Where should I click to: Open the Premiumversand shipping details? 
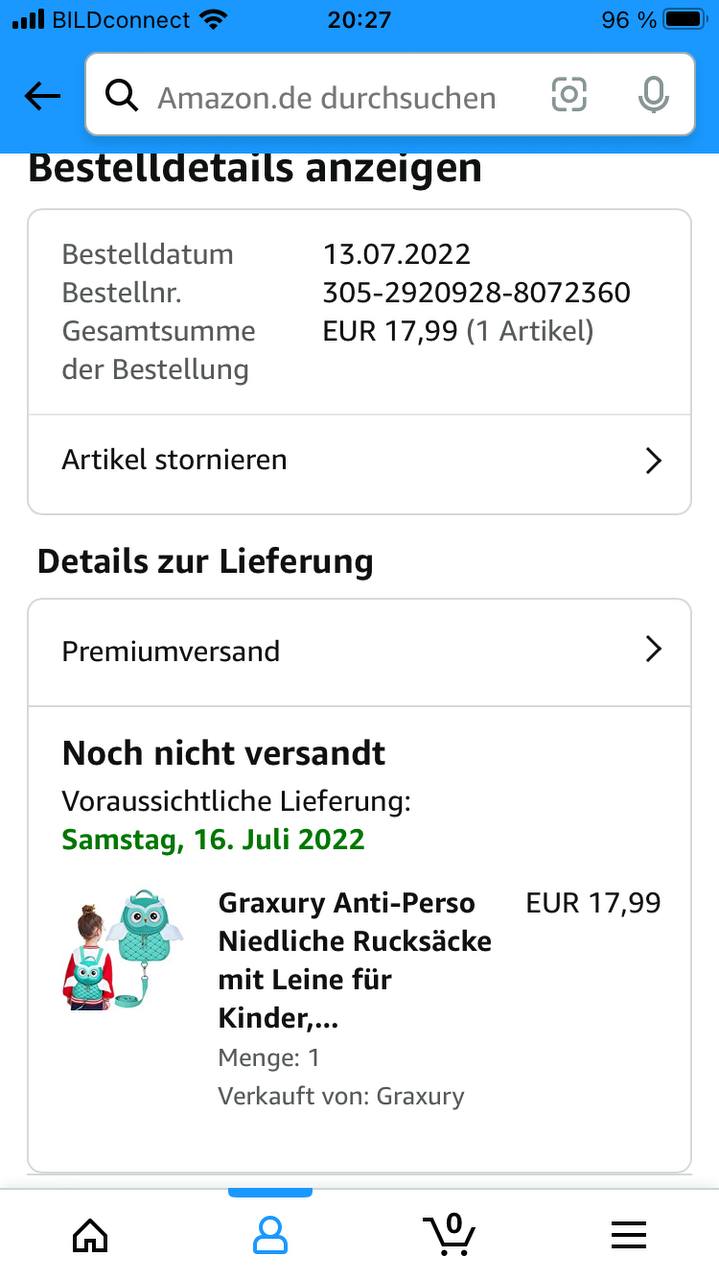pyautogui.click(x=359, y=651)
